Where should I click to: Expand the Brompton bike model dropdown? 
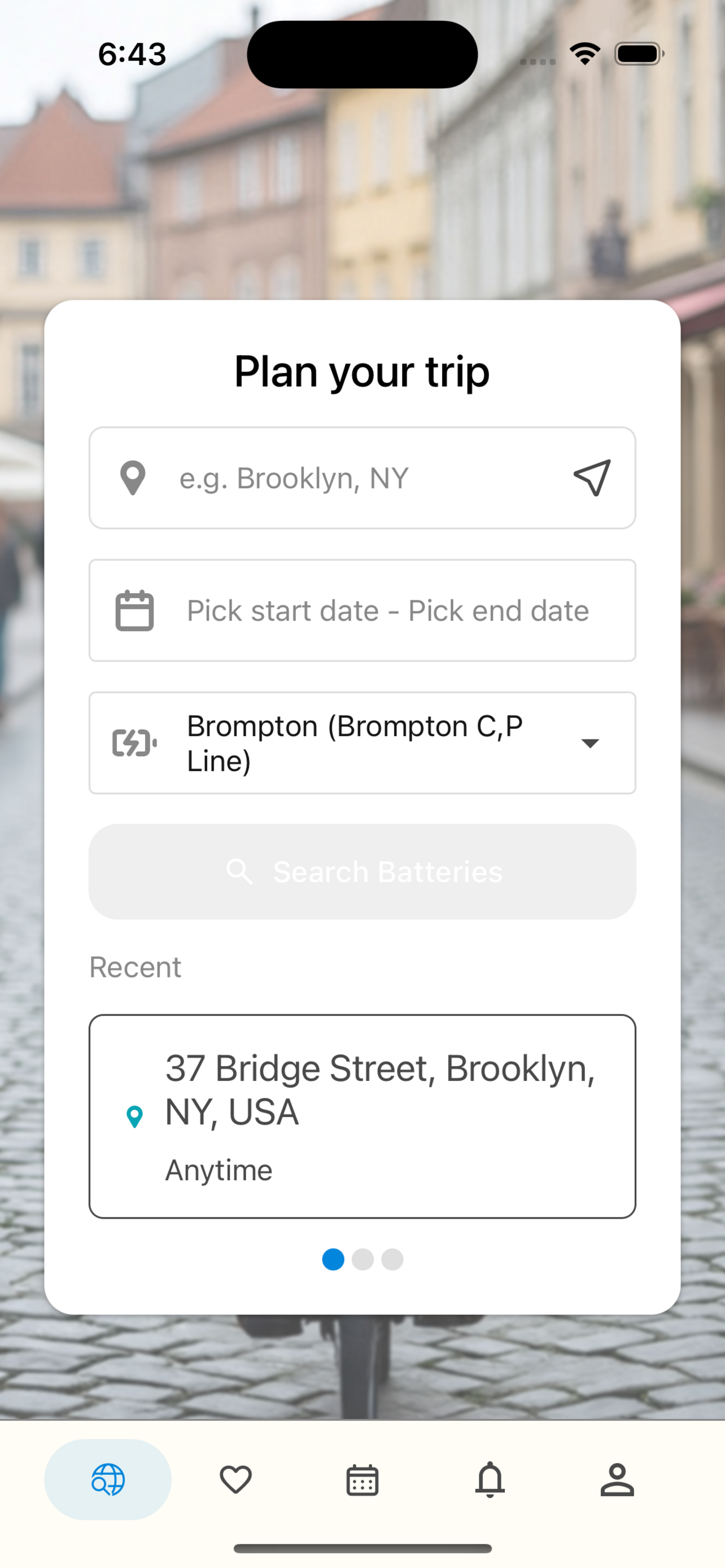[362, 743]
